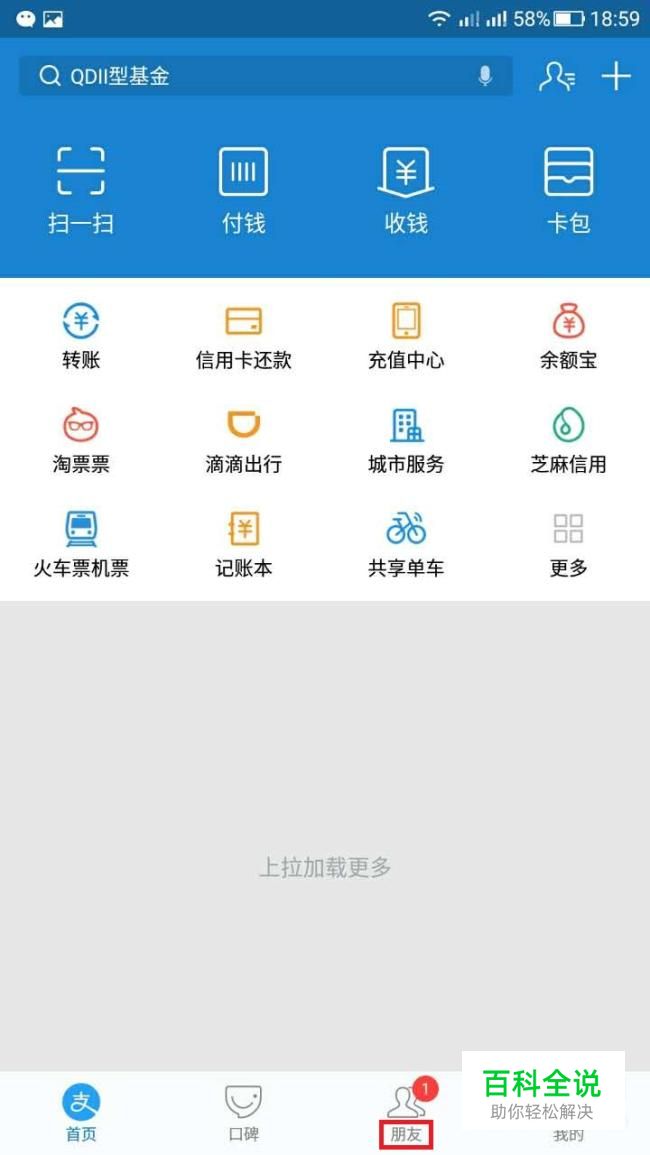Open 共享单车
Screen dimensions: 650x1155
click(406, 544)
